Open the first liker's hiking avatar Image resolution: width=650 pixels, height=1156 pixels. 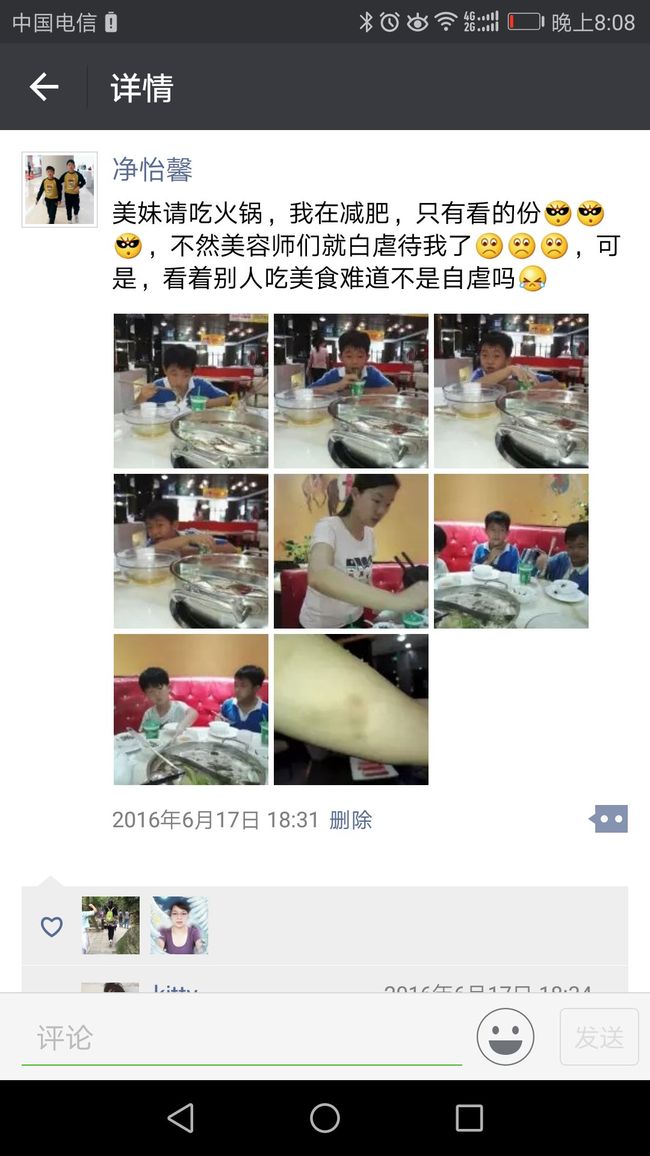tap(111, 925)
